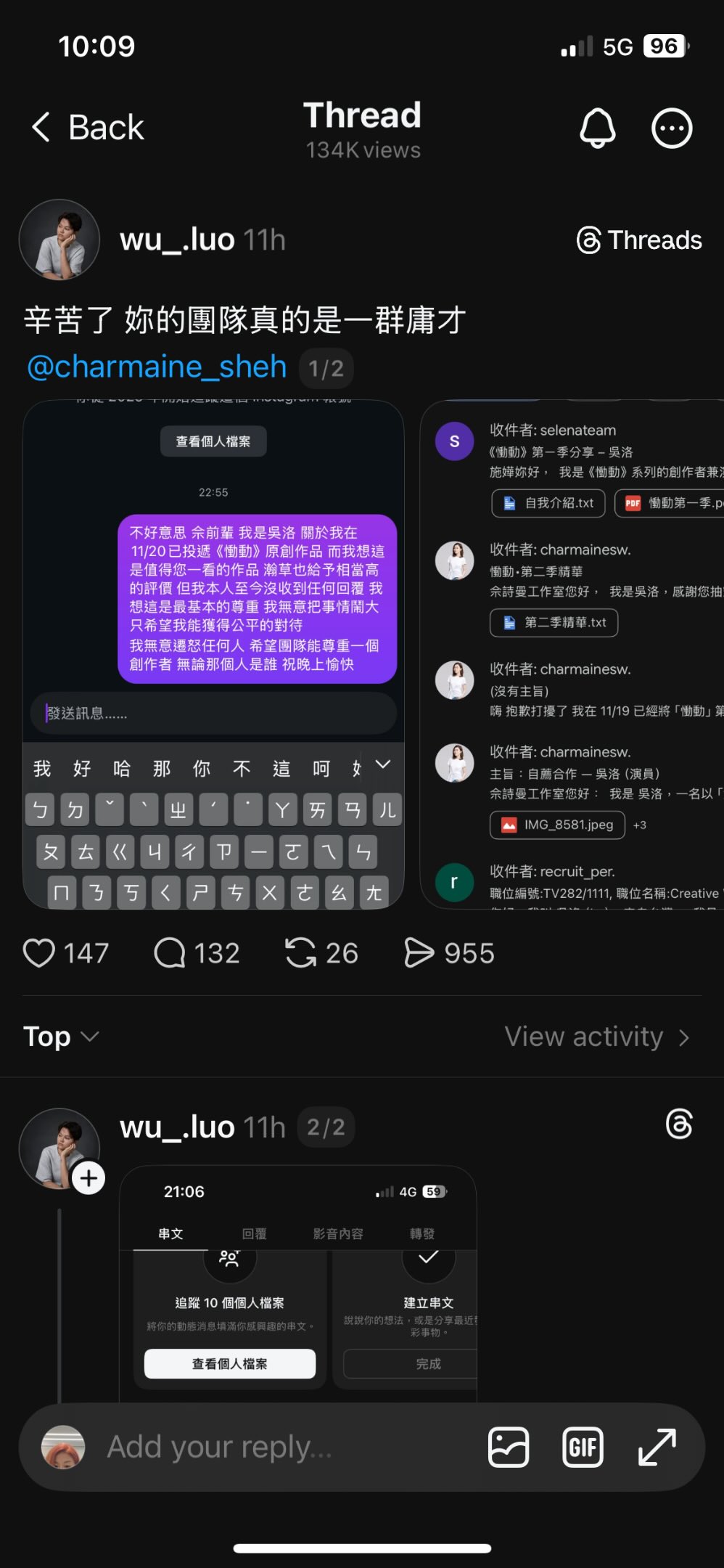View the email recipients list screenshot

pyautogui.click(x=573, y=653)
